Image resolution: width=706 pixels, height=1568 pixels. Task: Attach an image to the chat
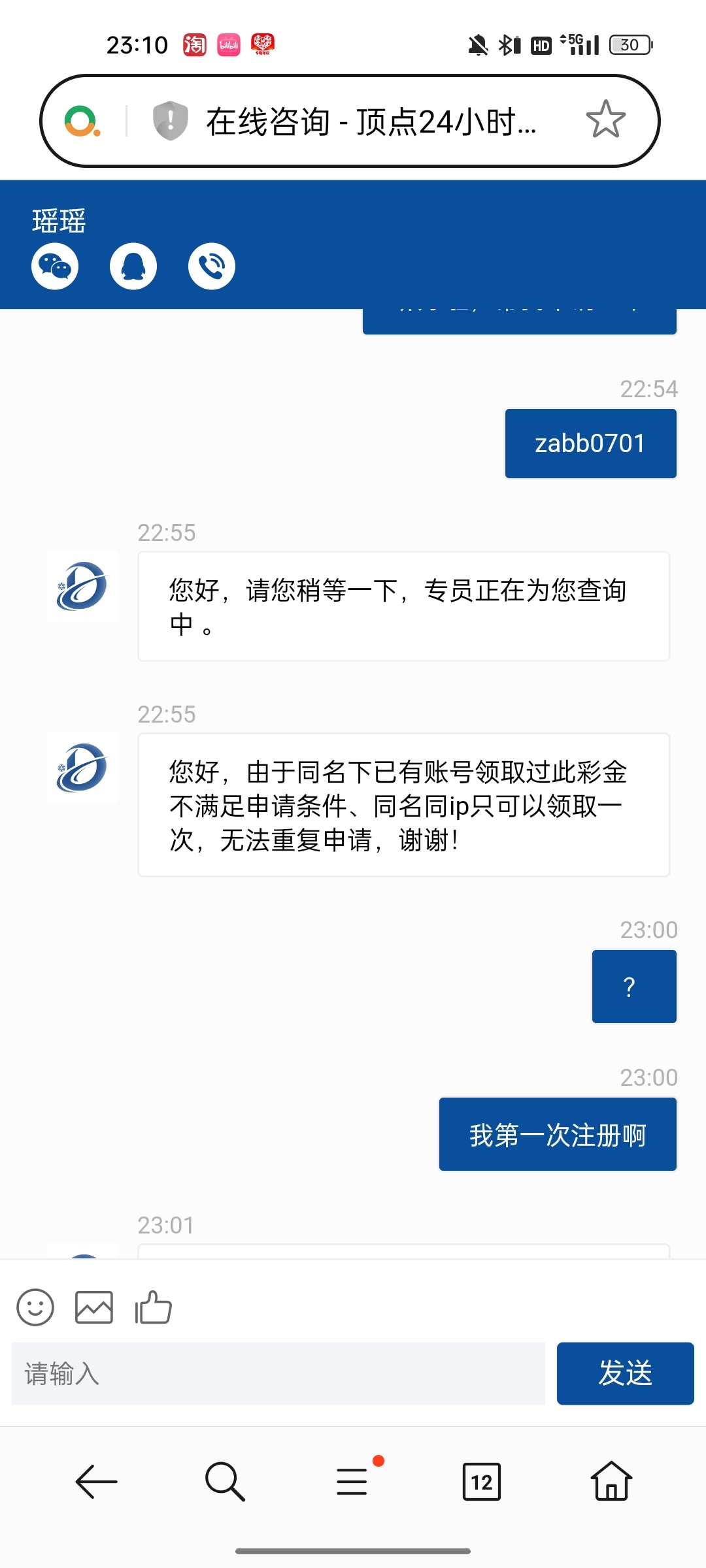[x=94, y=1307]
